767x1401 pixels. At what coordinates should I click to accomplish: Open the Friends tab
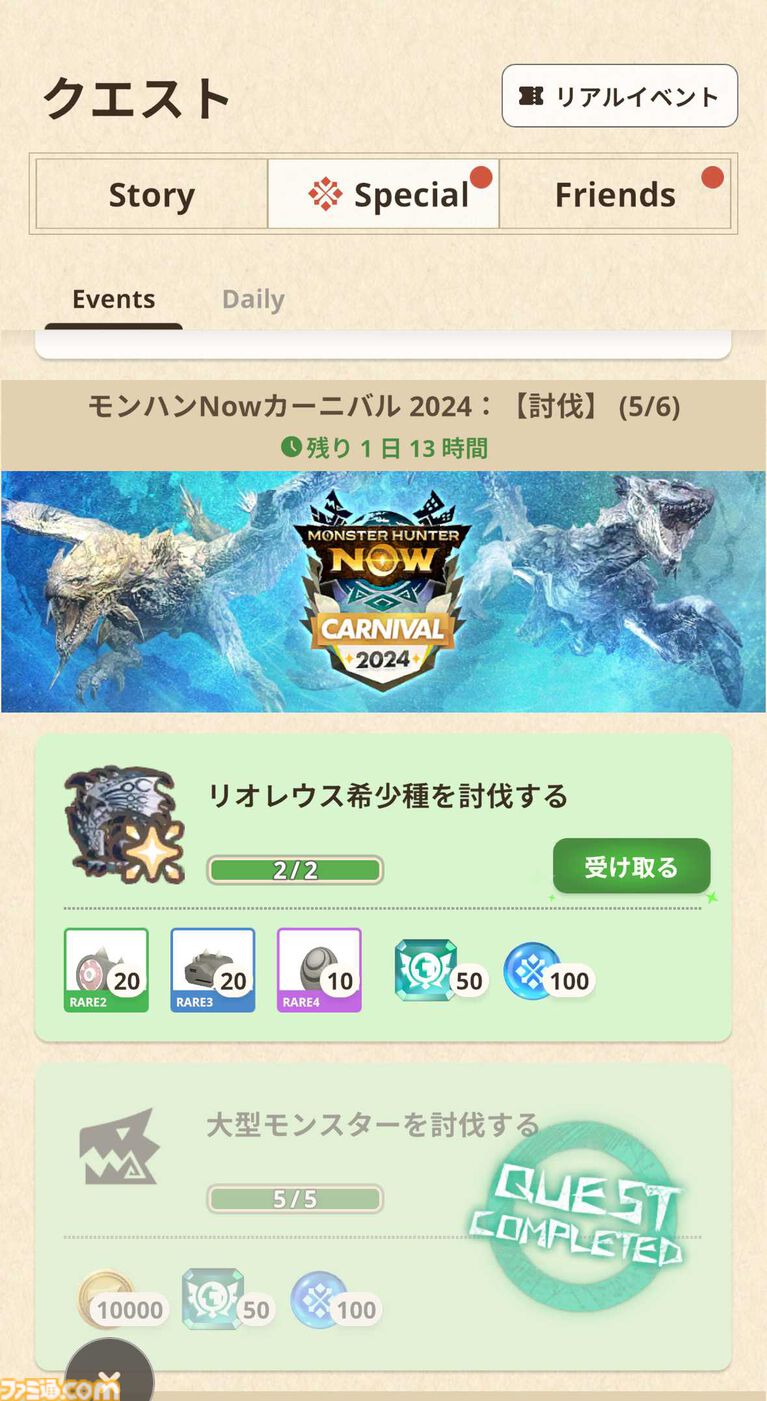click(615, 195)
